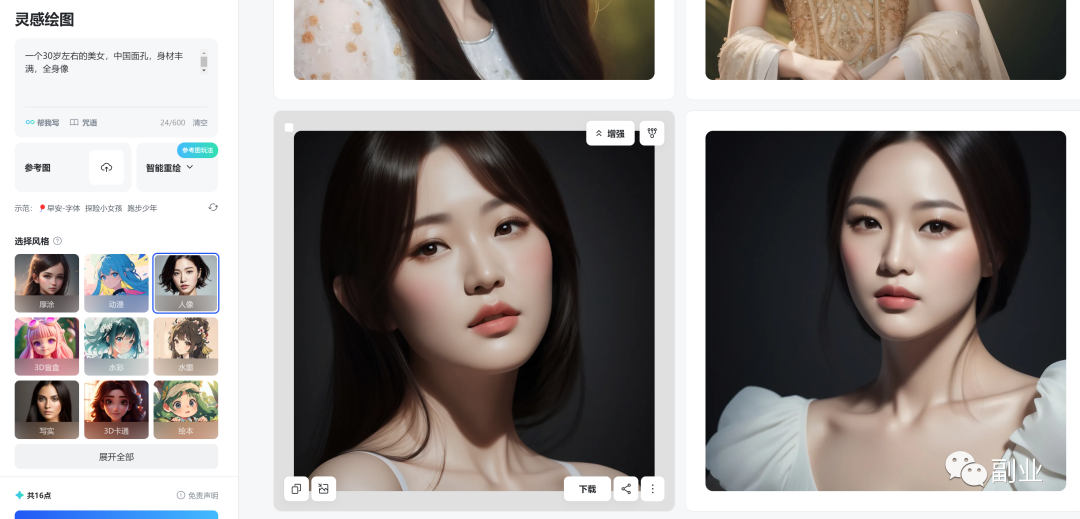Viewport: 1080px width, 519px height.
Task: Refresh the example prompts
Action: (213, 207)
